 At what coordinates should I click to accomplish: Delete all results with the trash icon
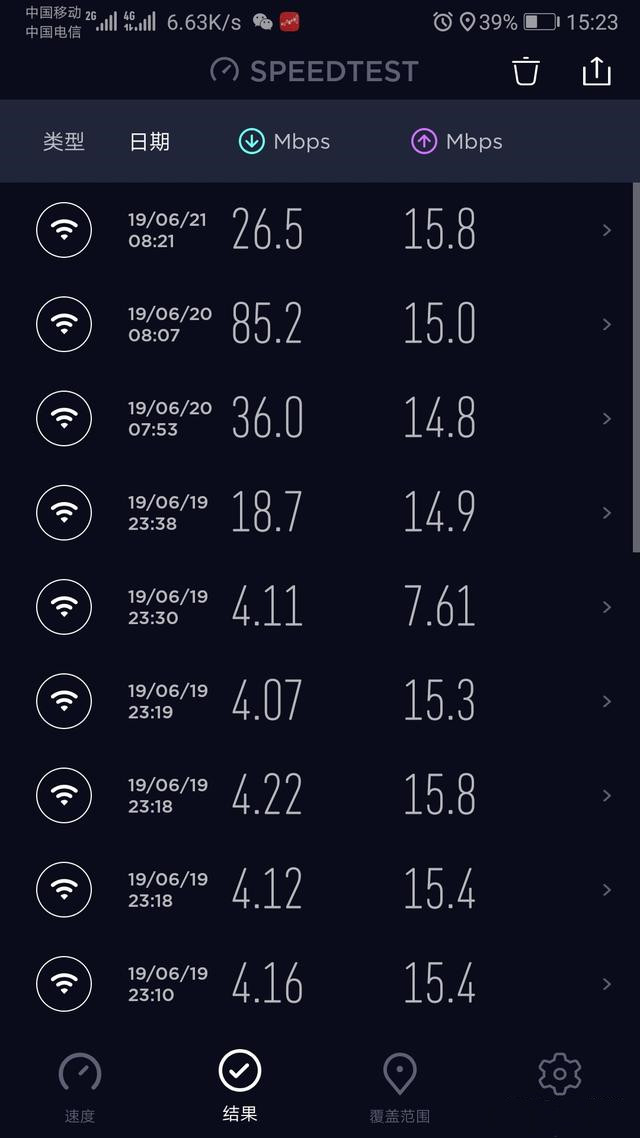[526, 71]
